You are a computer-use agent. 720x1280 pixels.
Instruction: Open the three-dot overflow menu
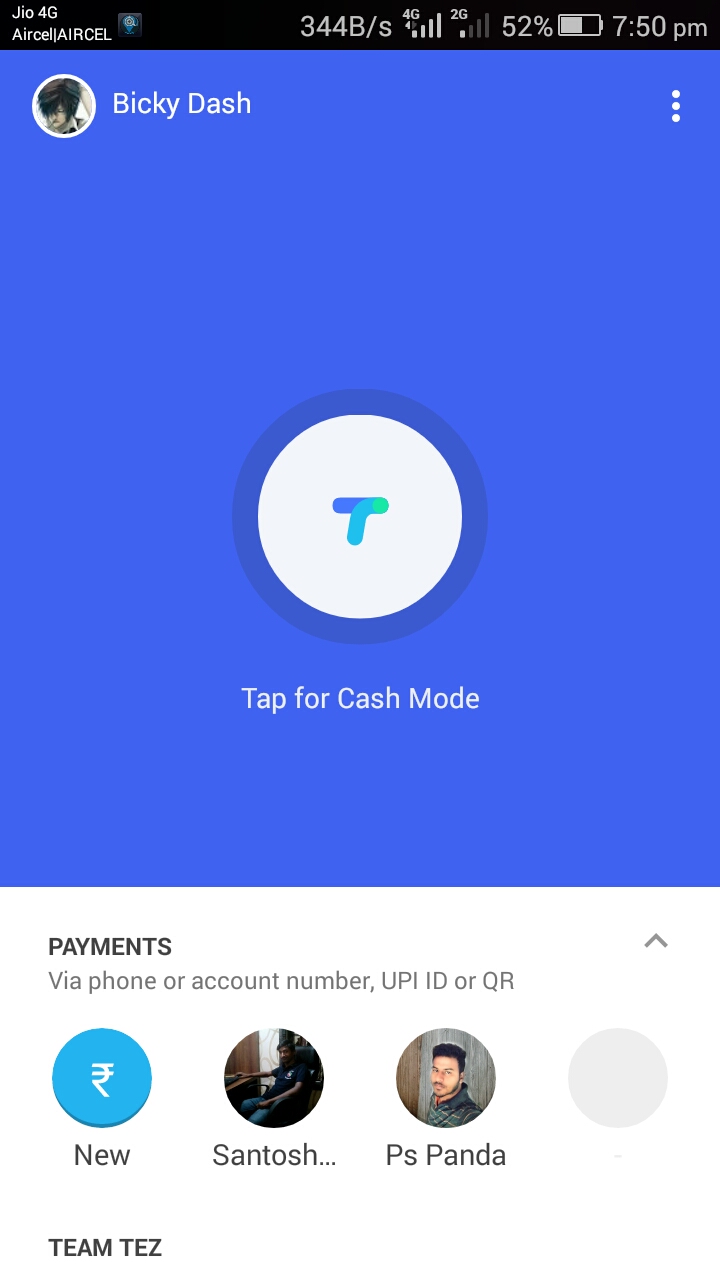676,106
